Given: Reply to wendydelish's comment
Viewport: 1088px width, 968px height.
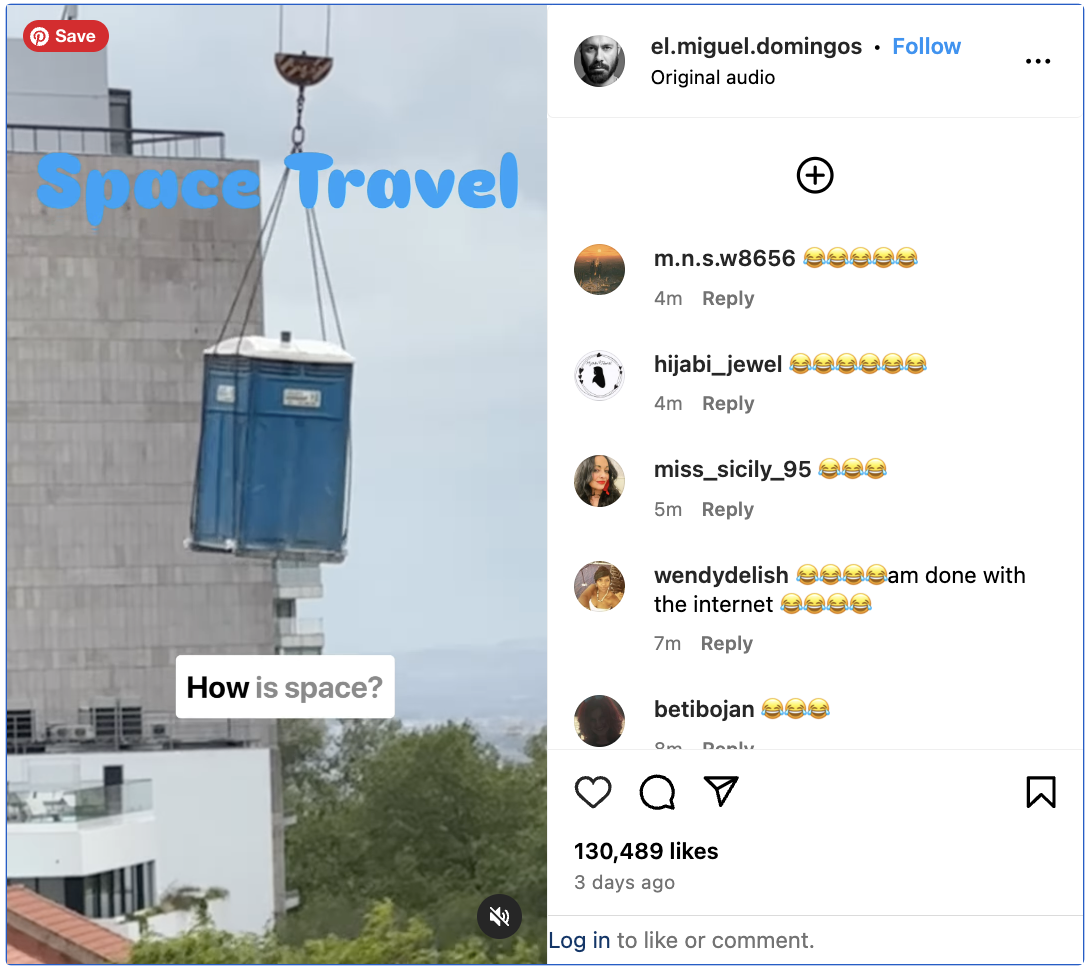Looking at the screenshot, I should point(726,644).
